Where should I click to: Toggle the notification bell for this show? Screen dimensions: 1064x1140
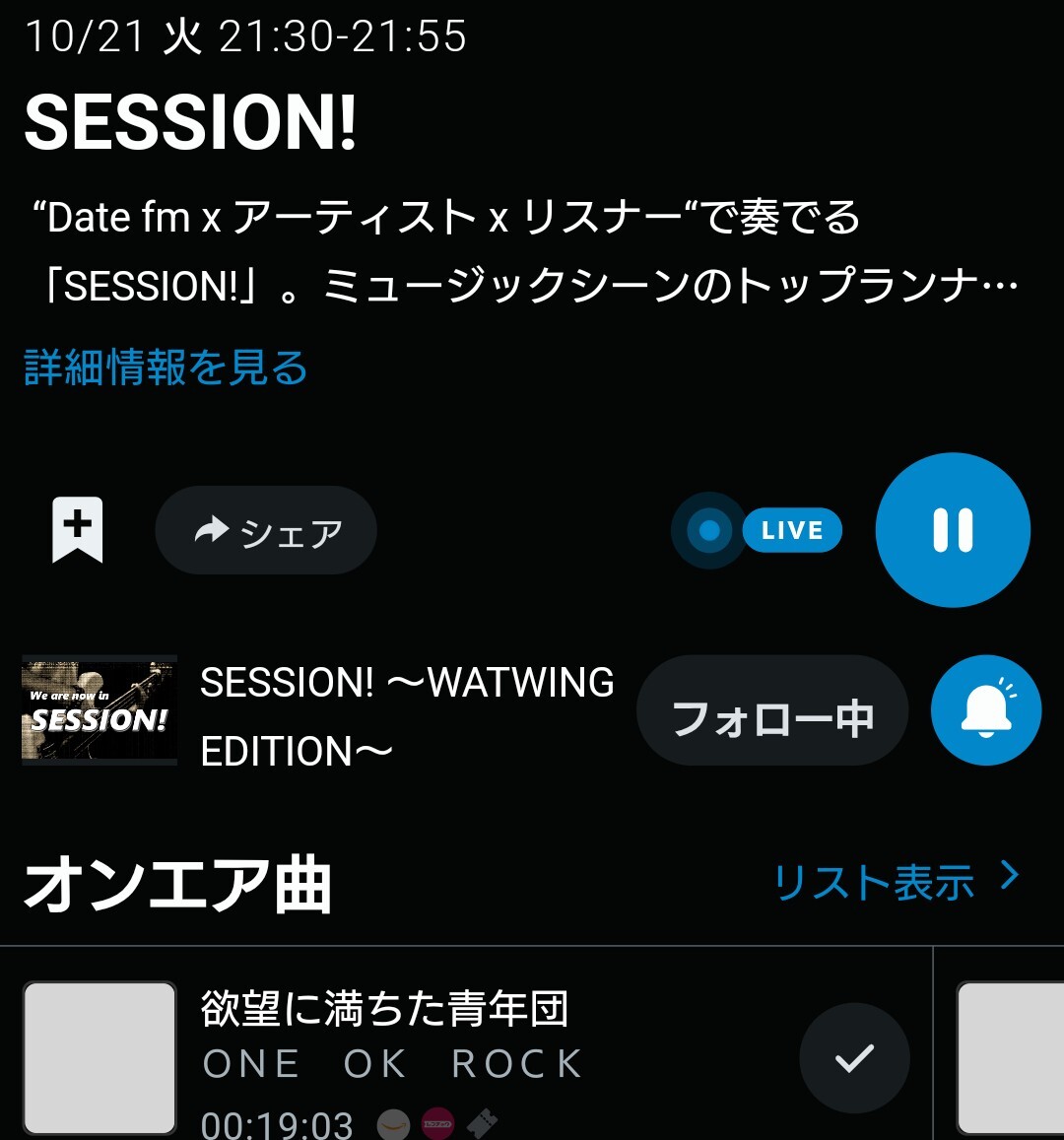pos(985,710)
